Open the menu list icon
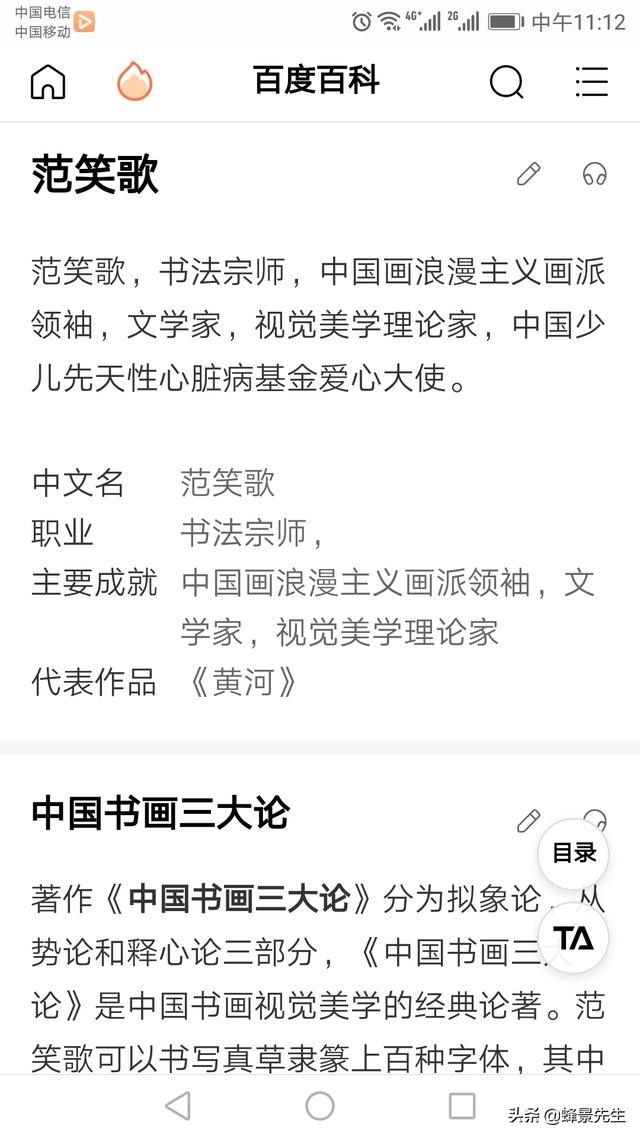 pos(592,82)
